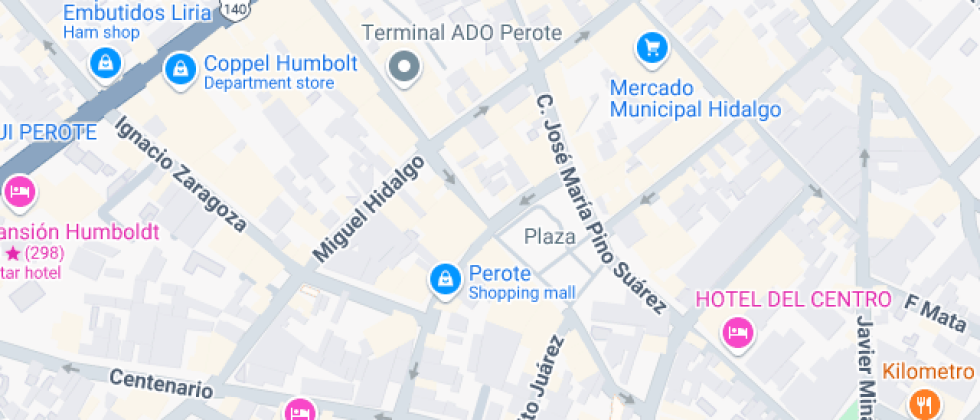980x420 pixels.
Task: Select the Perote shopping mall marker
Action: click(444, 280)
